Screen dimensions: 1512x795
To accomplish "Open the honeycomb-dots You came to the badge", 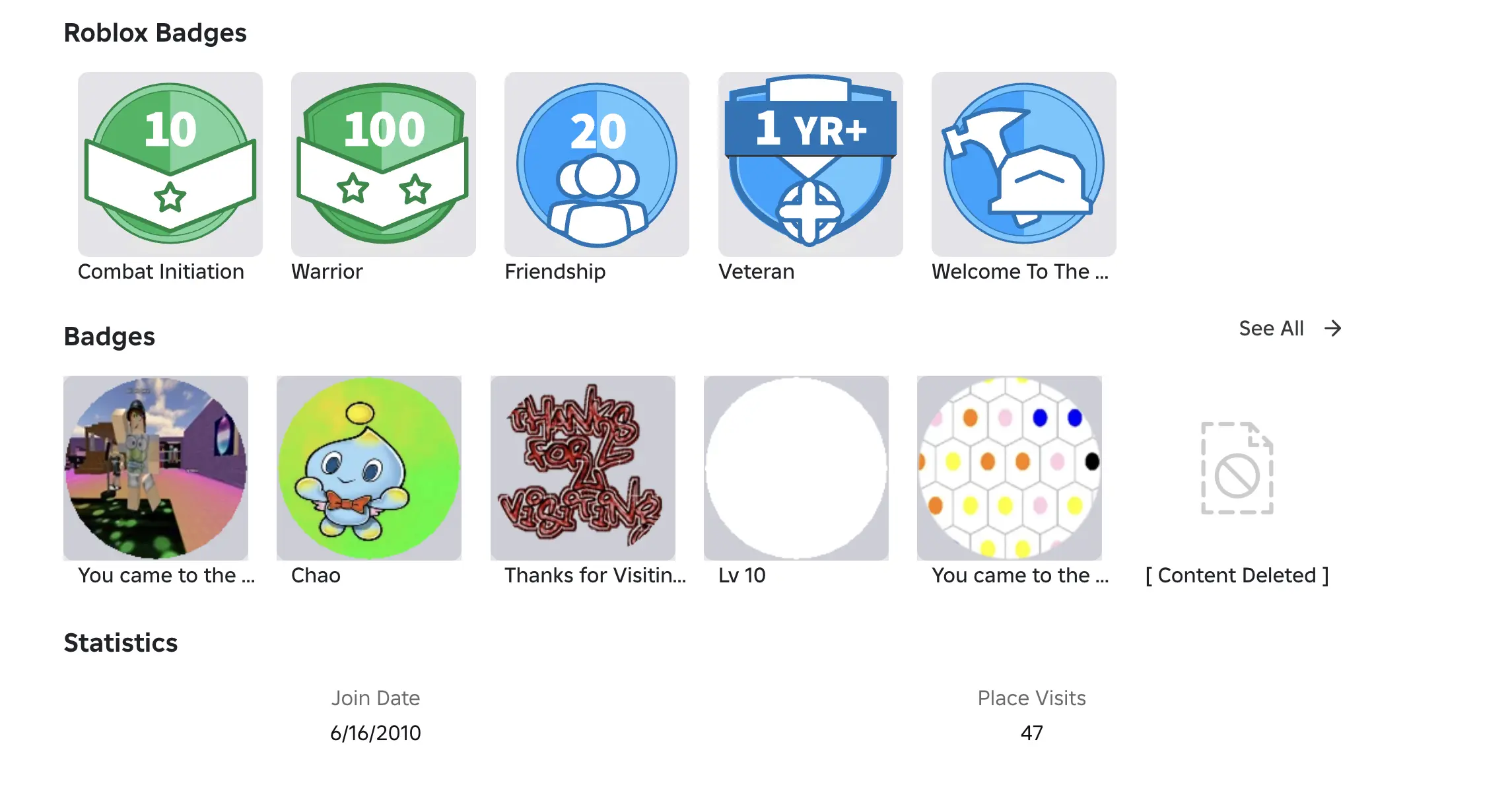I will (x=1009, y=468).
